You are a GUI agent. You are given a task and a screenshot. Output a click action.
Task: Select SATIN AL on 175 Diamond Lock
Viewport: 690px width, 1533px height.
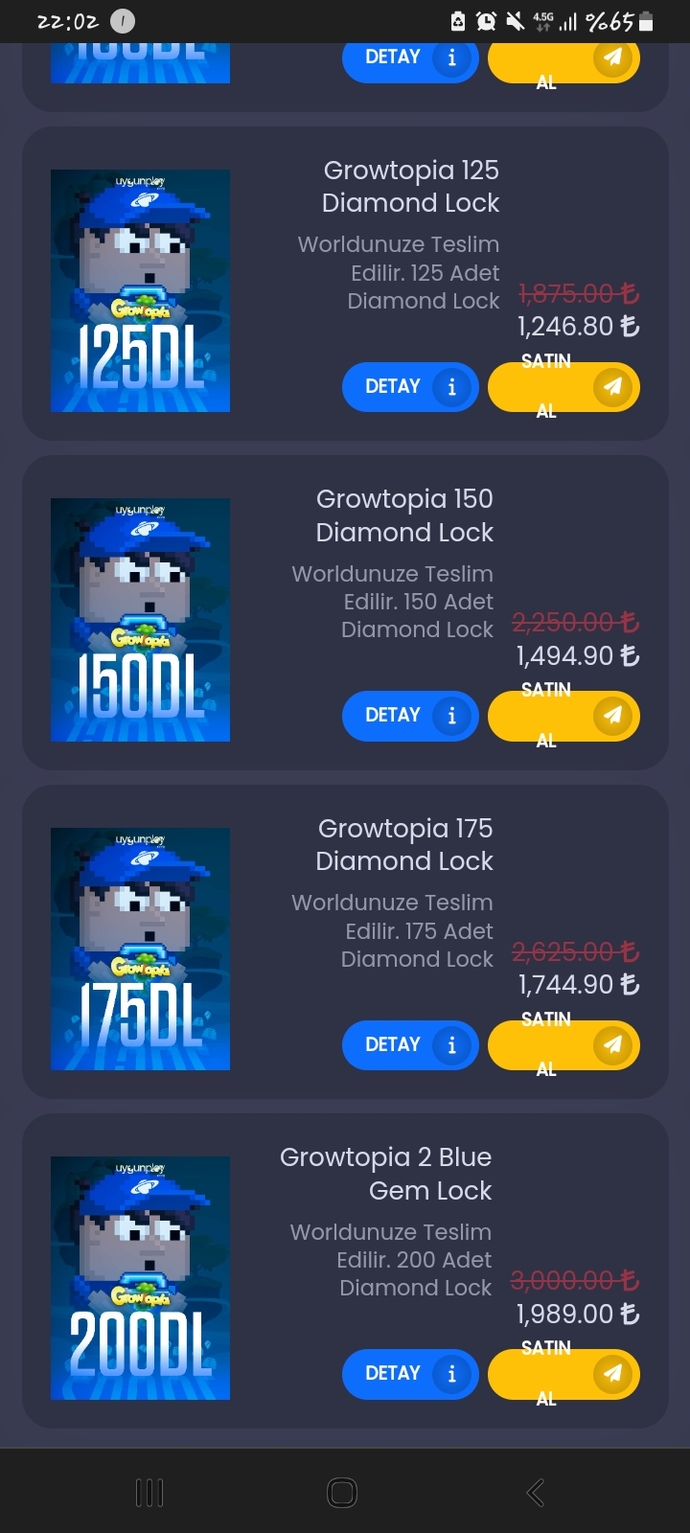[564, 1045]
